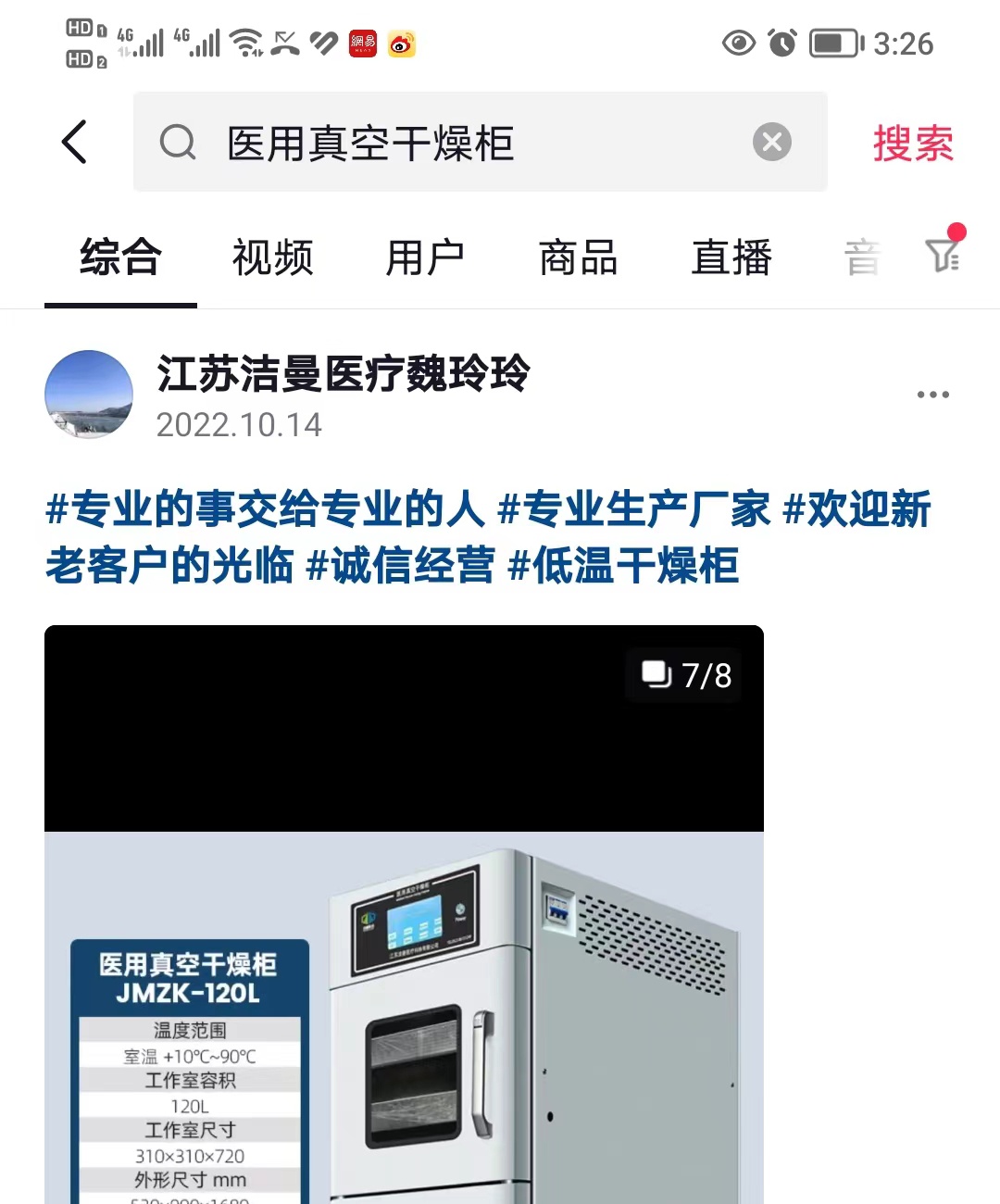Switch to the 视频 tab
This screenshot has width=1000, height=1204.
[x=272, y=257]
